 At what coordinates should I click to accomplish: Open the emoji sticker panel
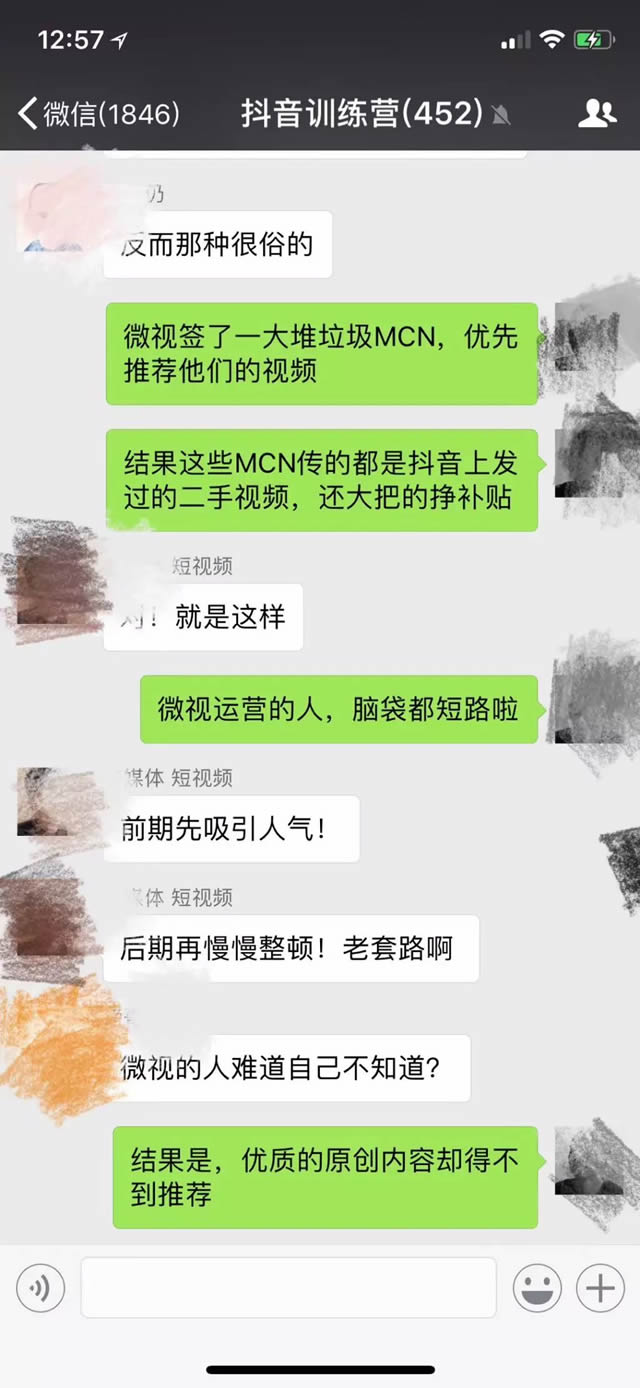click(x=537, y=1289)
